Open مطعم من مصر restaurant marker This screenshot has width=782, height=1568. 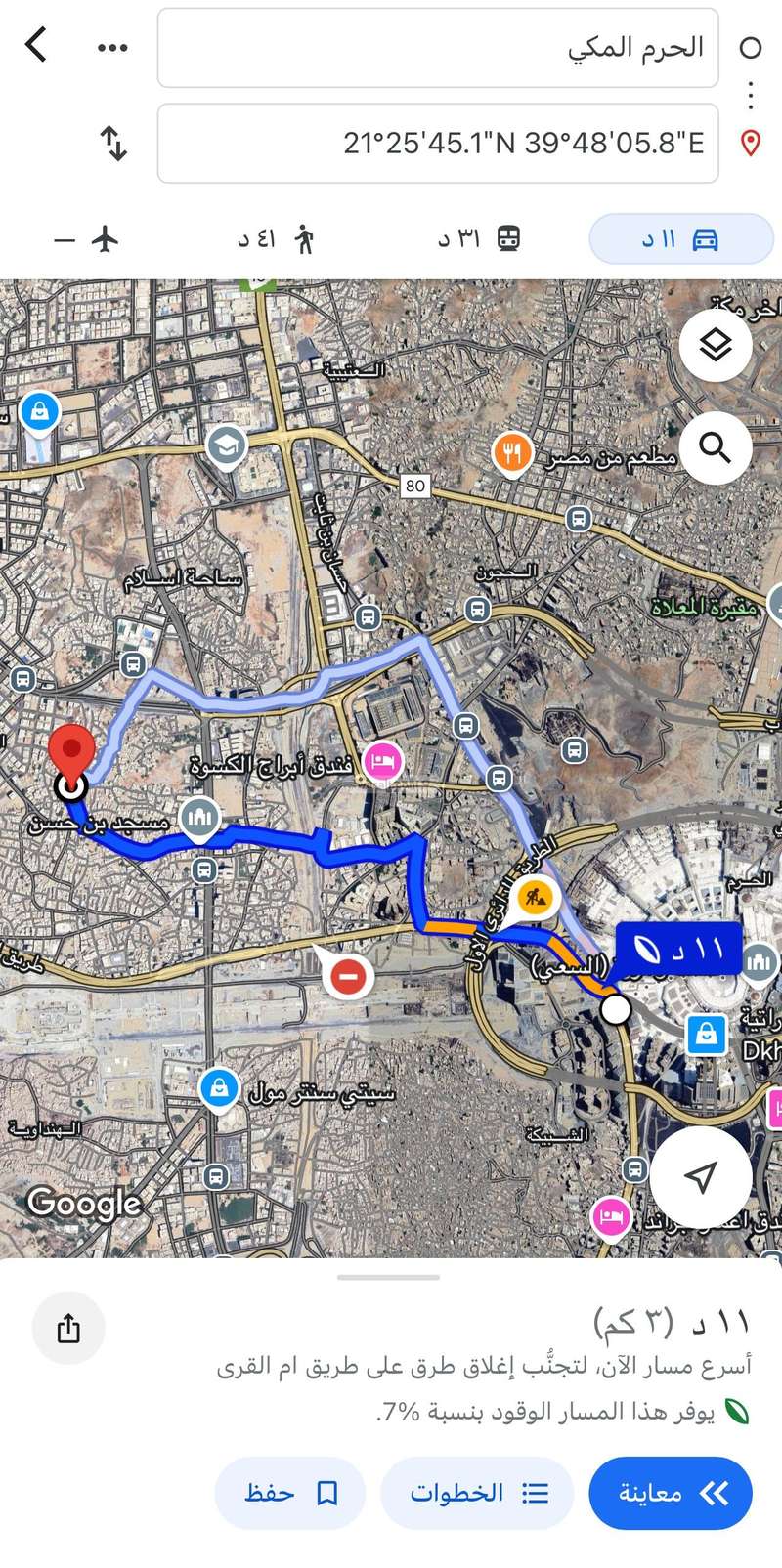coord(512,452)
